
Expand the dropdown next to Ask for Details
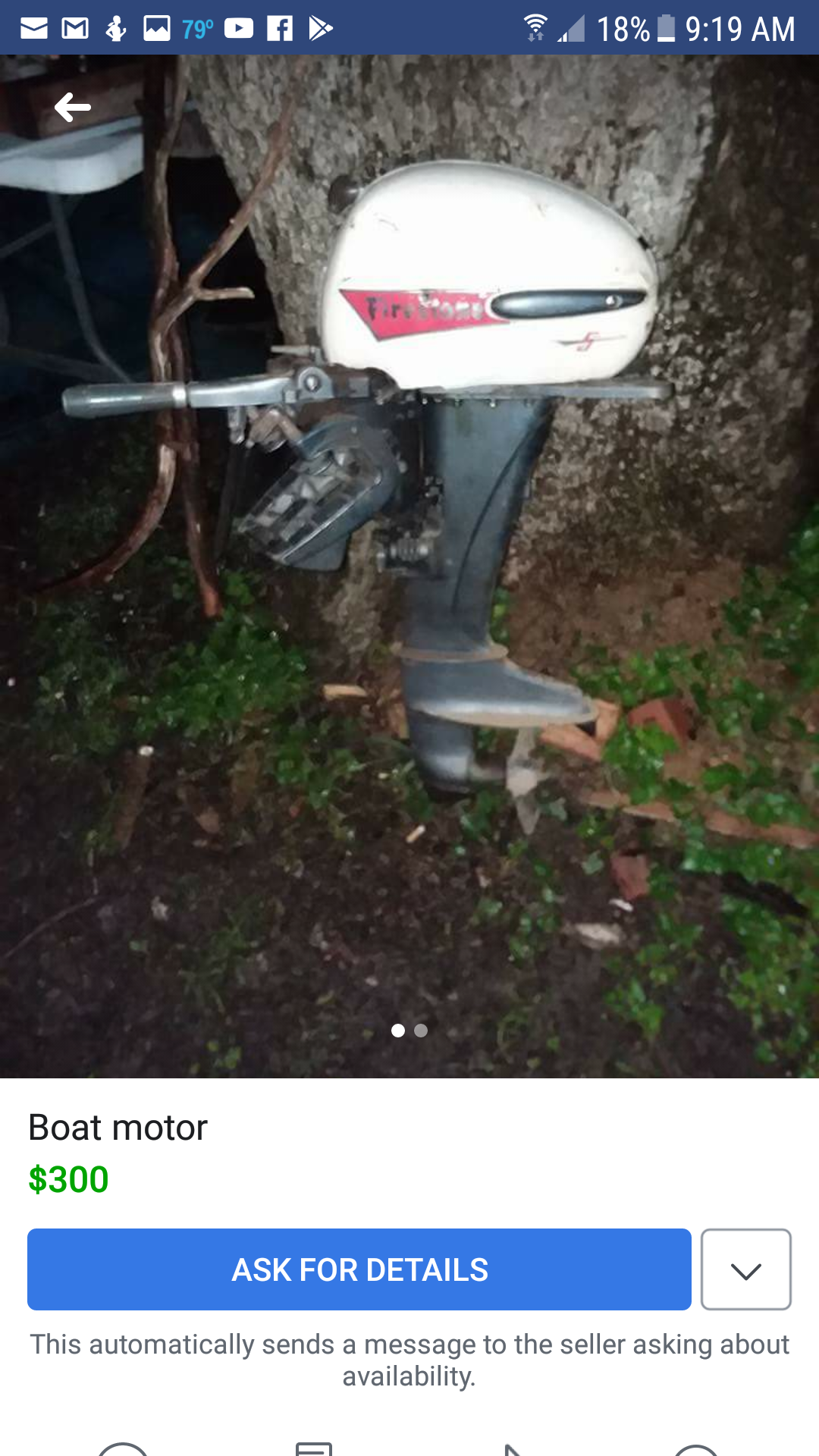(x=746, y=1269)
